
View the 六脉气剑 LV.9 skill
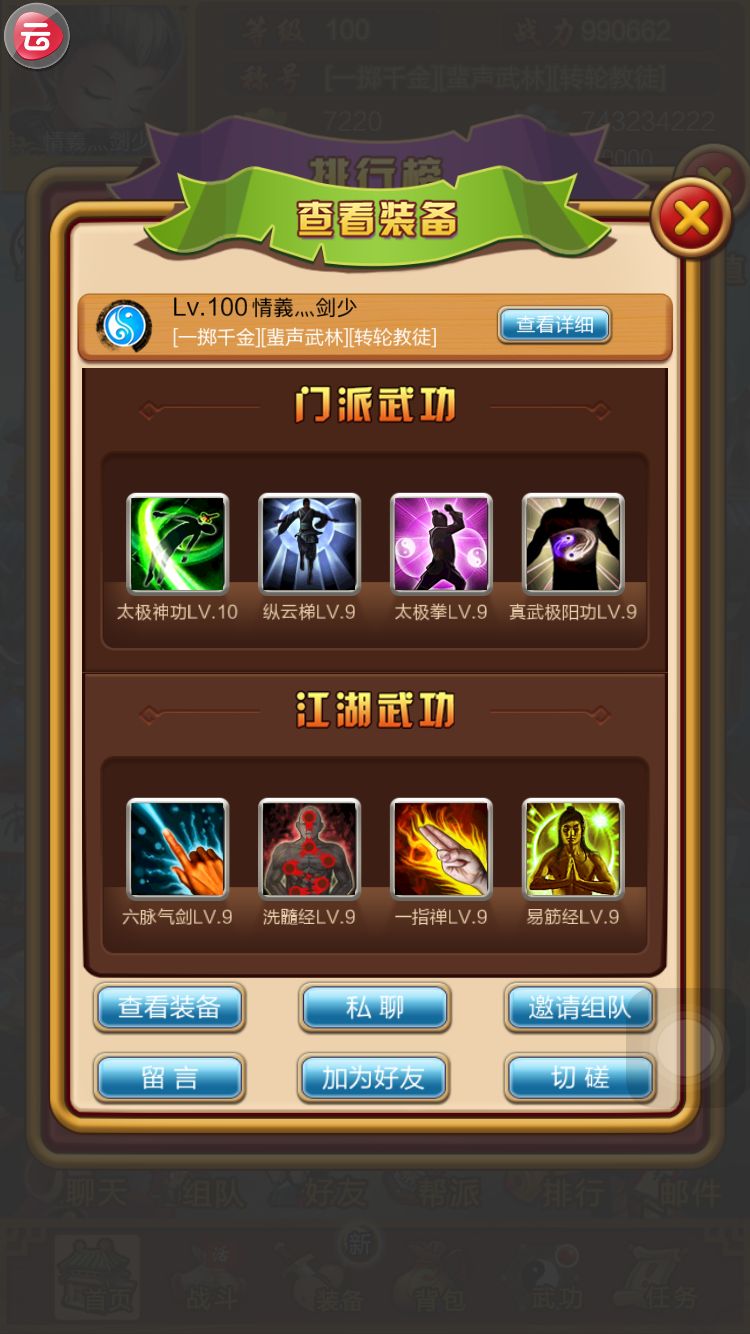pos(177,849)
